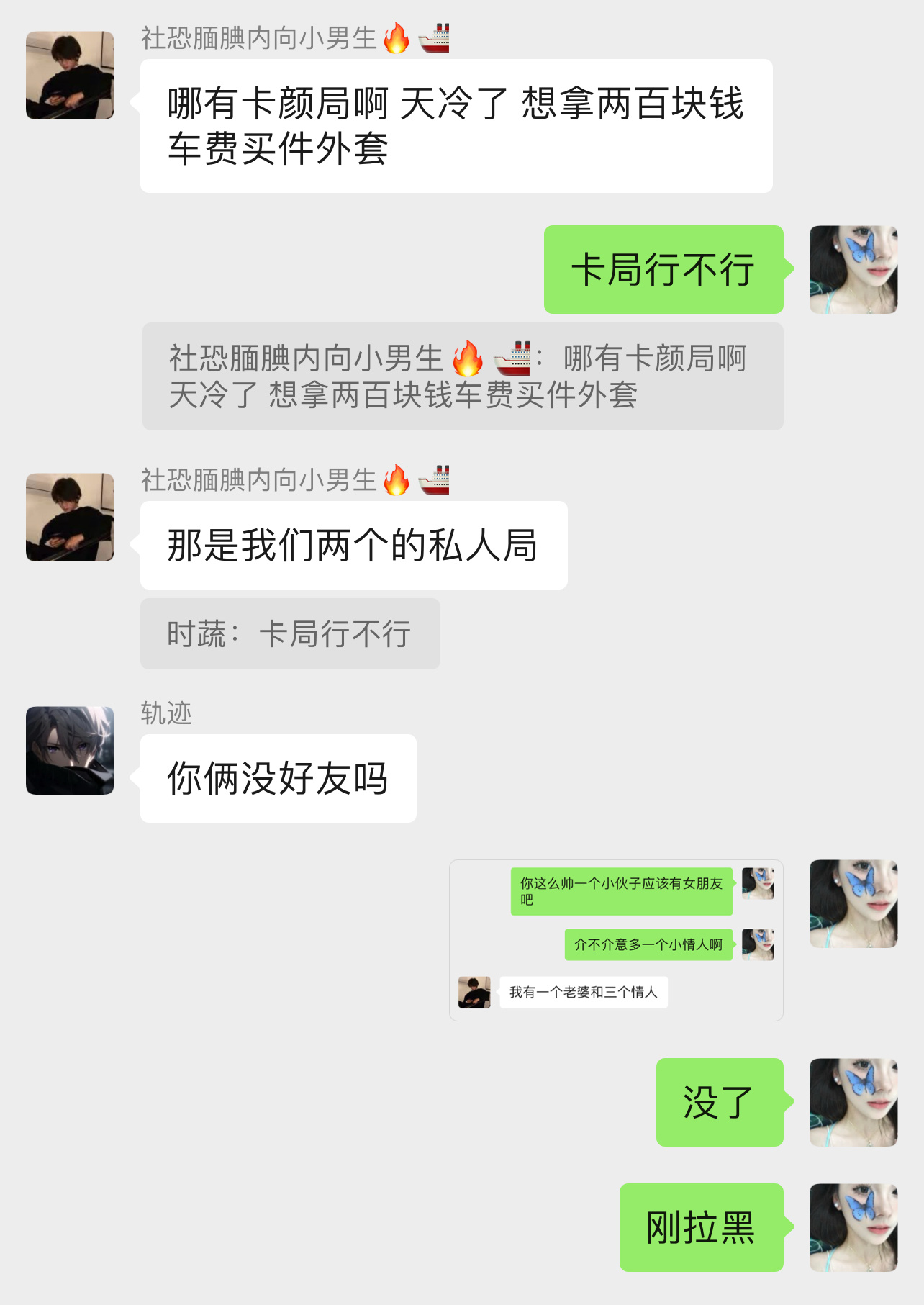
Task: Jump to the quoted "哪有卡颜局啊" message under "卡局行不行"
Action: pos(463,376)
